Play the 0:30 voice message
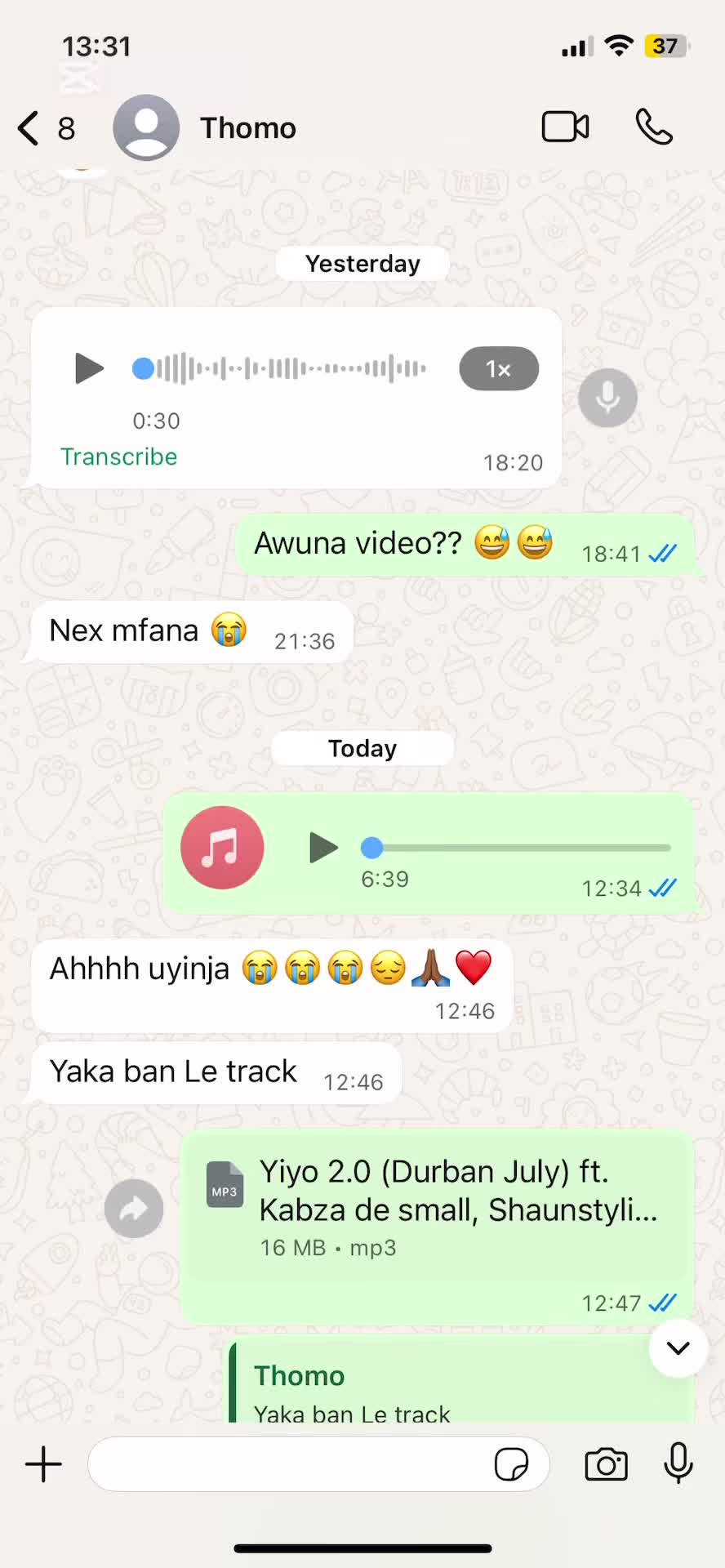This screenshot has height=1568, width=725. pyautogui.click(x=88, y=368)
